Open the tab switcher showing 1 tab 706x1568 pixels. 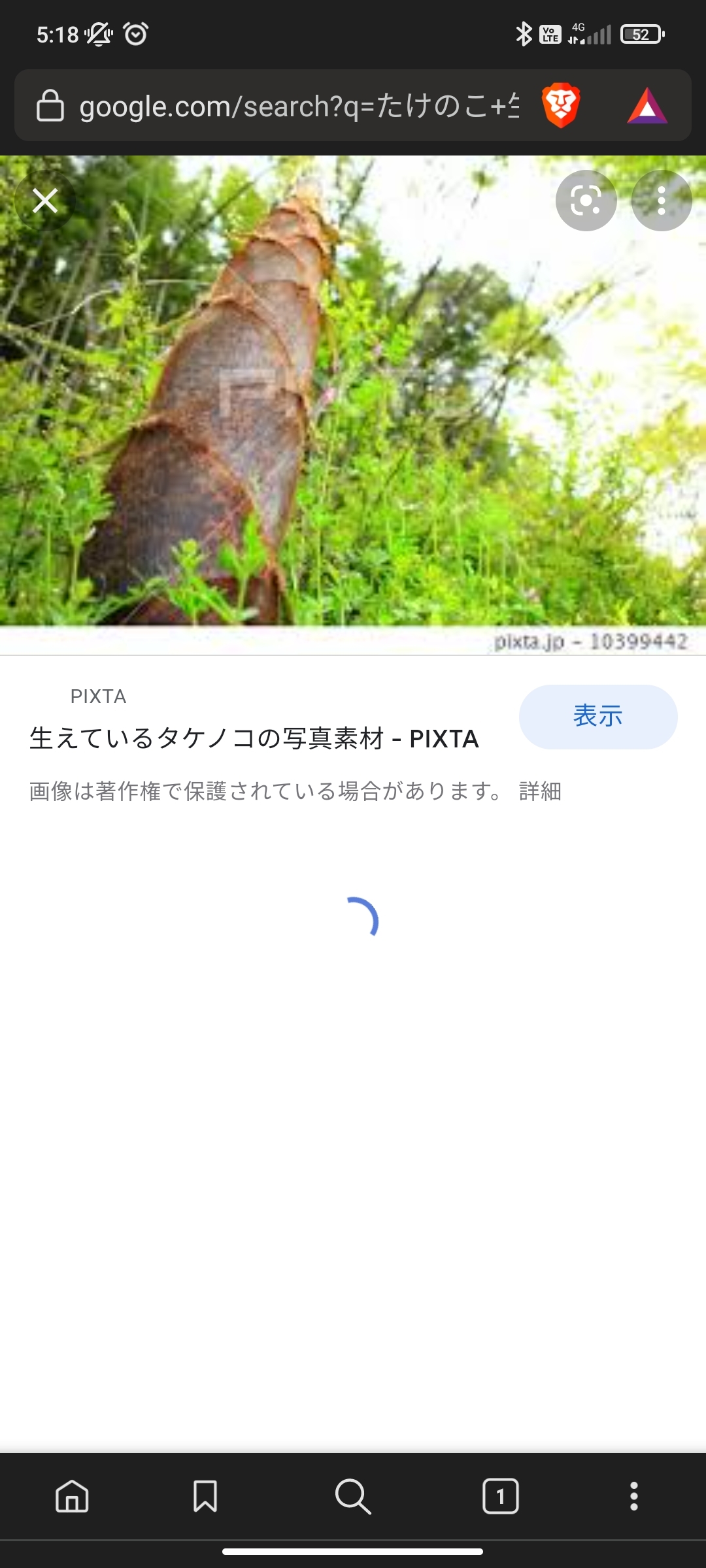point(499,1496)
